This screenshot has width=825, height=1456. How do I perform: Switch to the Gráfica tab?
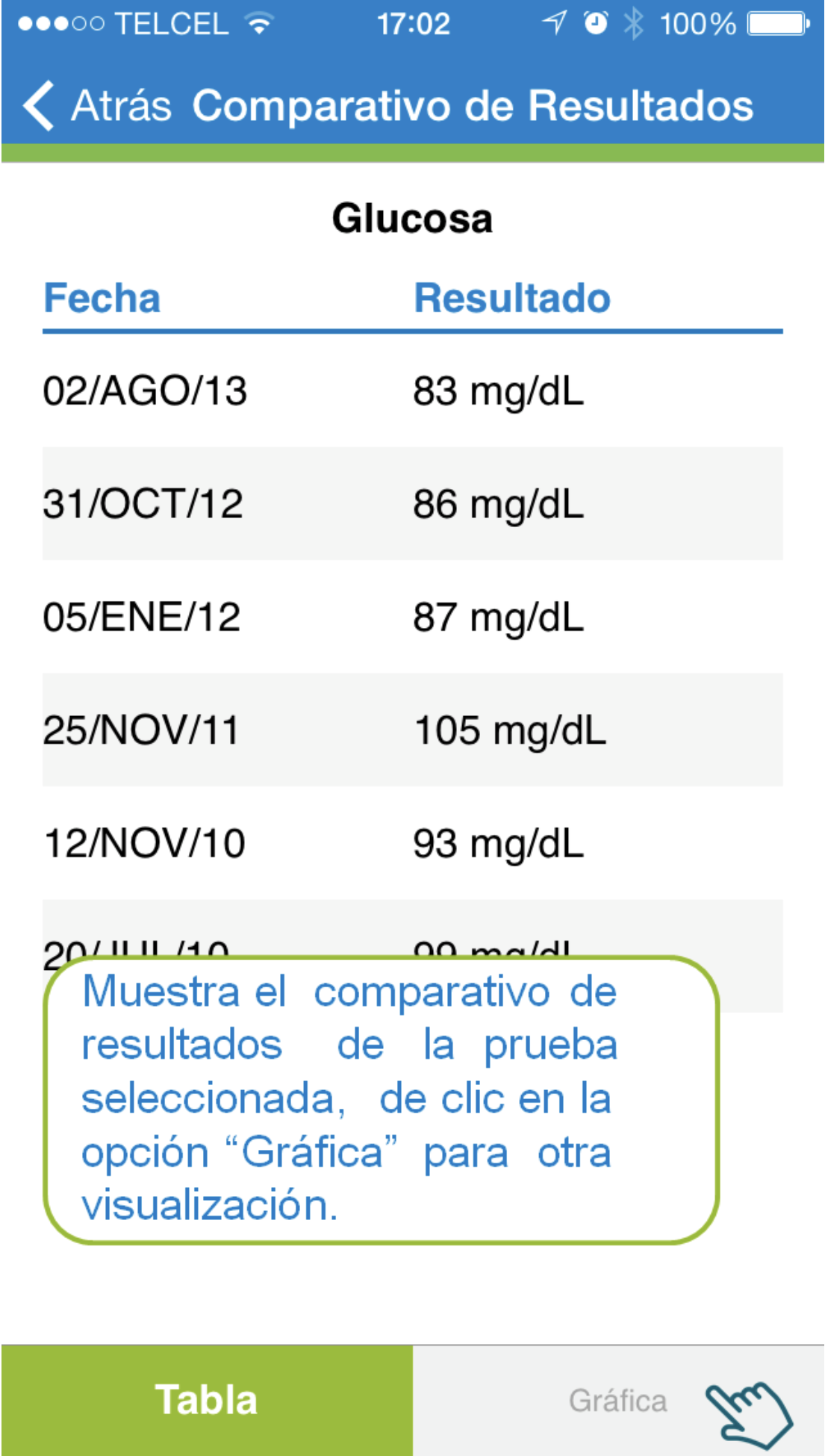tap(618, 1401)
